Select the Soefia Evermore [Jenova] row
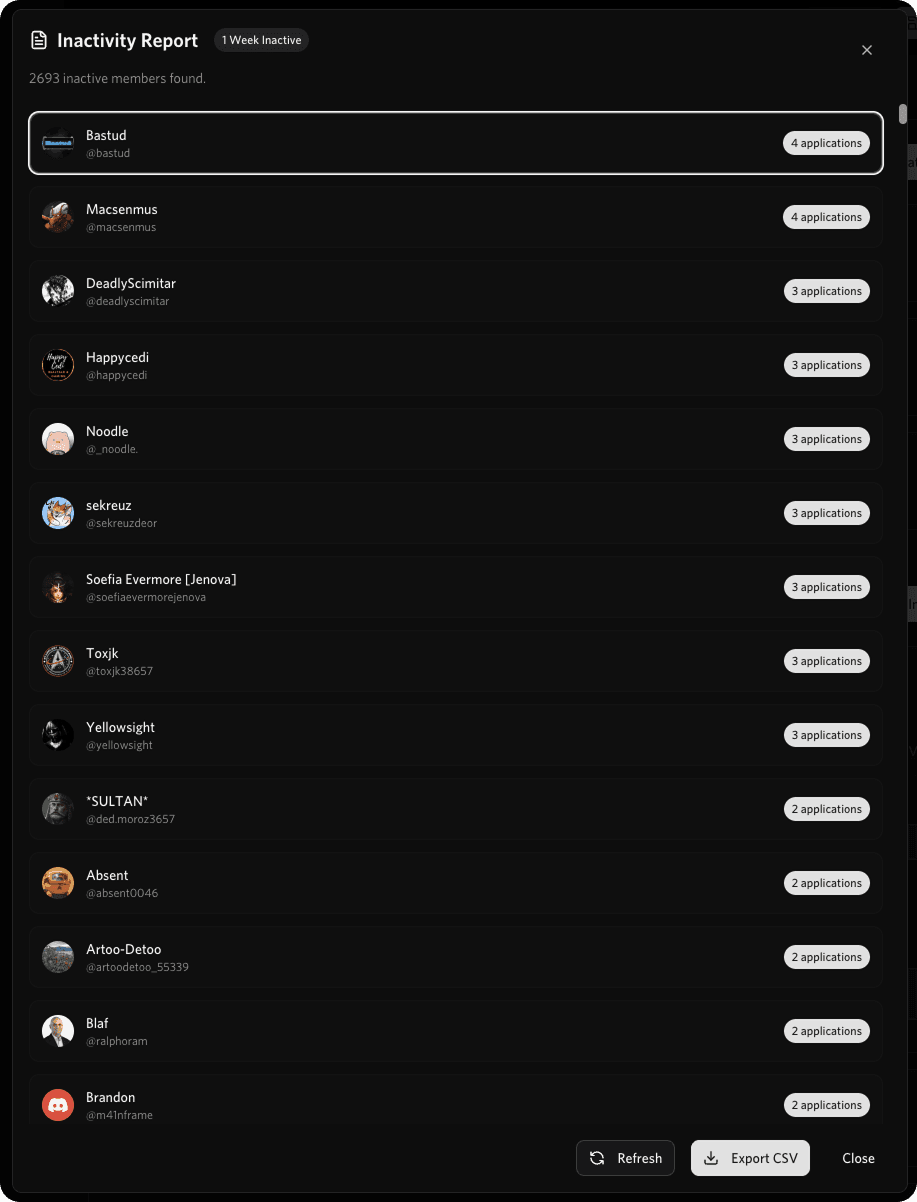The height and width of the screenshot is (1202, 917). click(x=456, y=587)
